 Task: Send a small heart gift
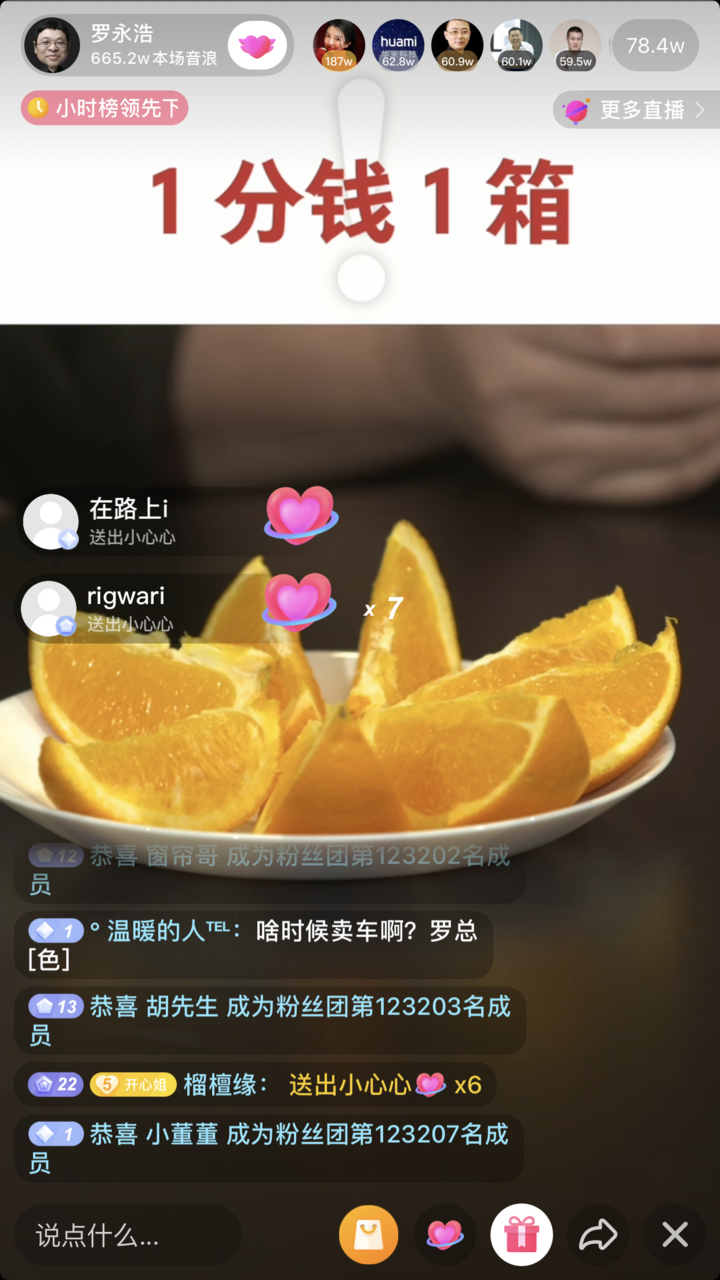(445, 1235)
